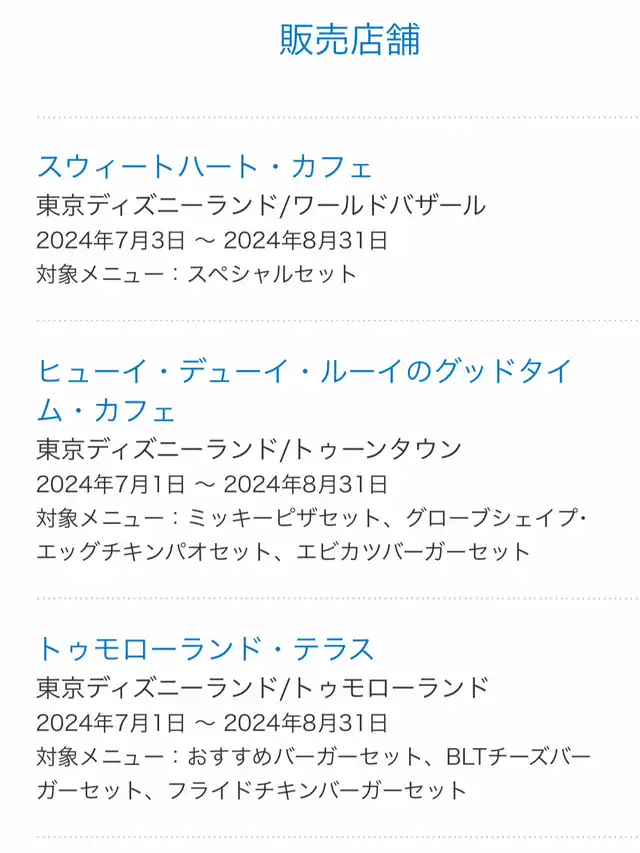
Task: Open the スウィートハート・カフェ restaurant link
Action: pyautogui.click(x=205, y=166)
